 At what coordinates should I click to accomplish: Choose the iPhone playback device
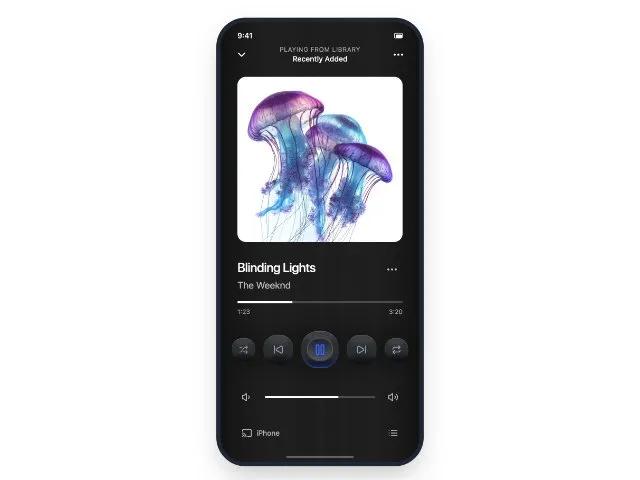point(261,433)
